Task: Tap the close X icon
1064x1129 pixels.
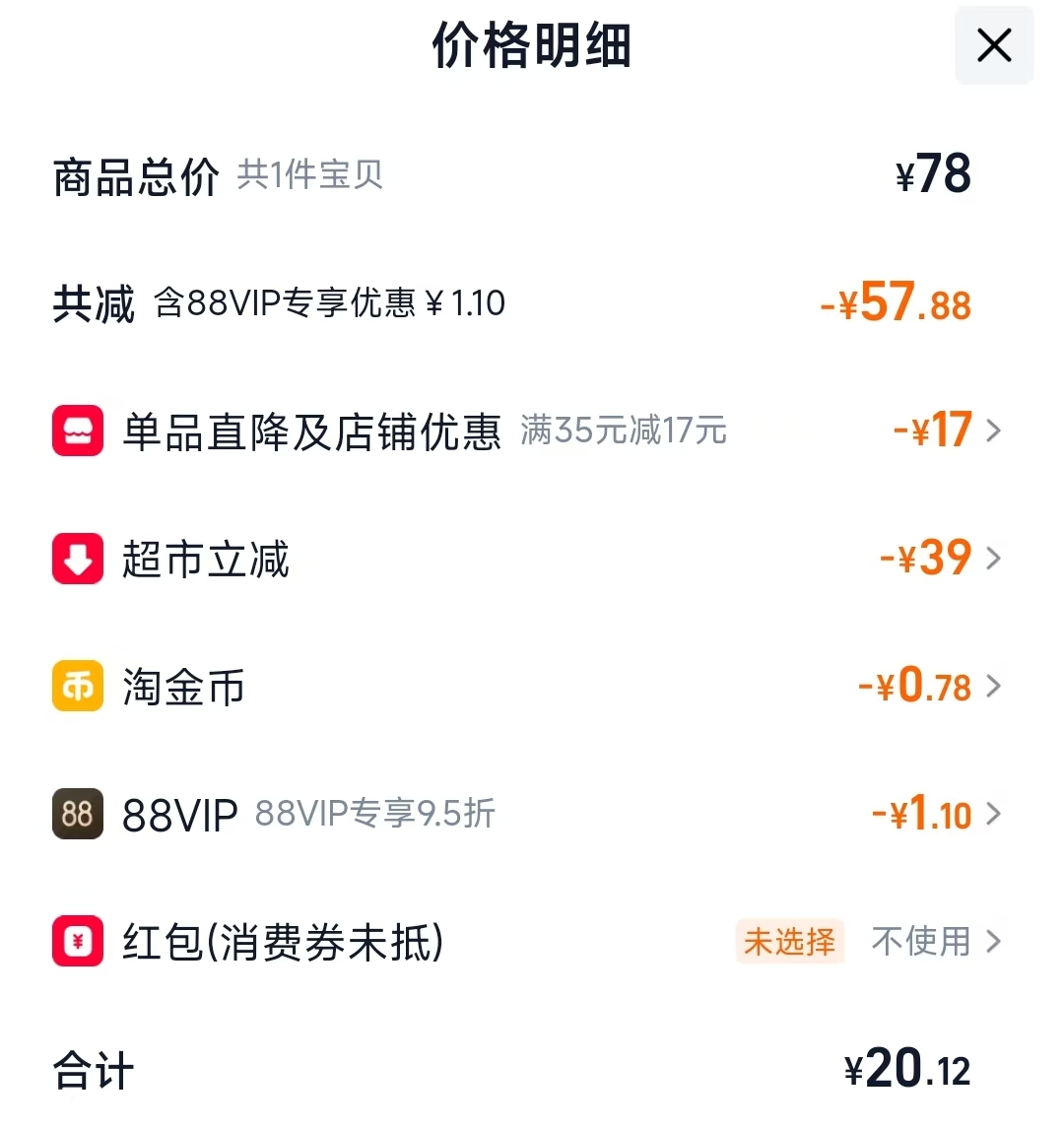Action: (x=993, y=45)
